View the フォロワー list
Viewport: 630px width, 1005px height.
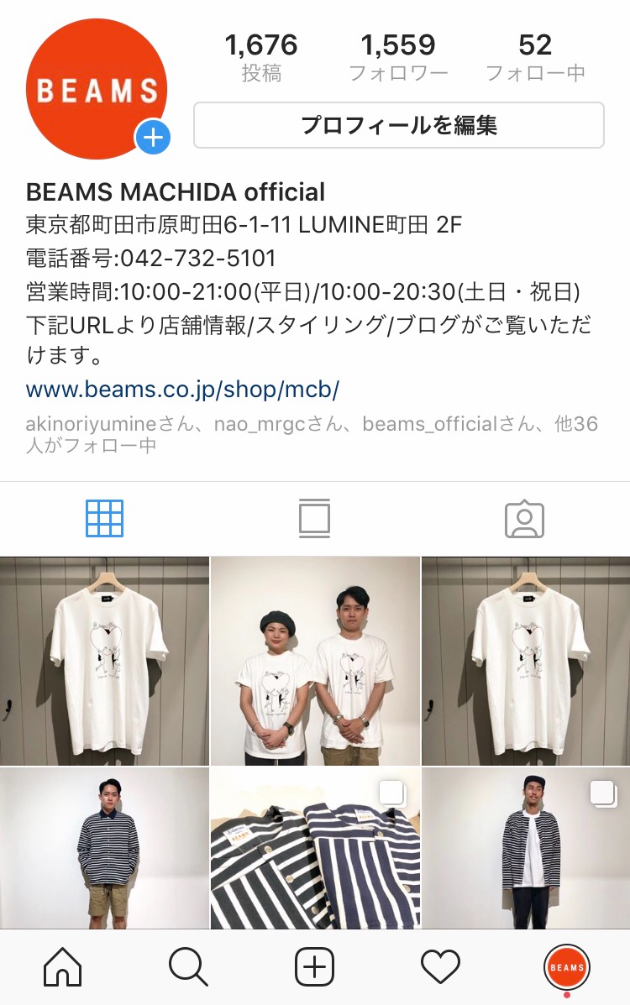pyautogui.click(x=398, y=57)
